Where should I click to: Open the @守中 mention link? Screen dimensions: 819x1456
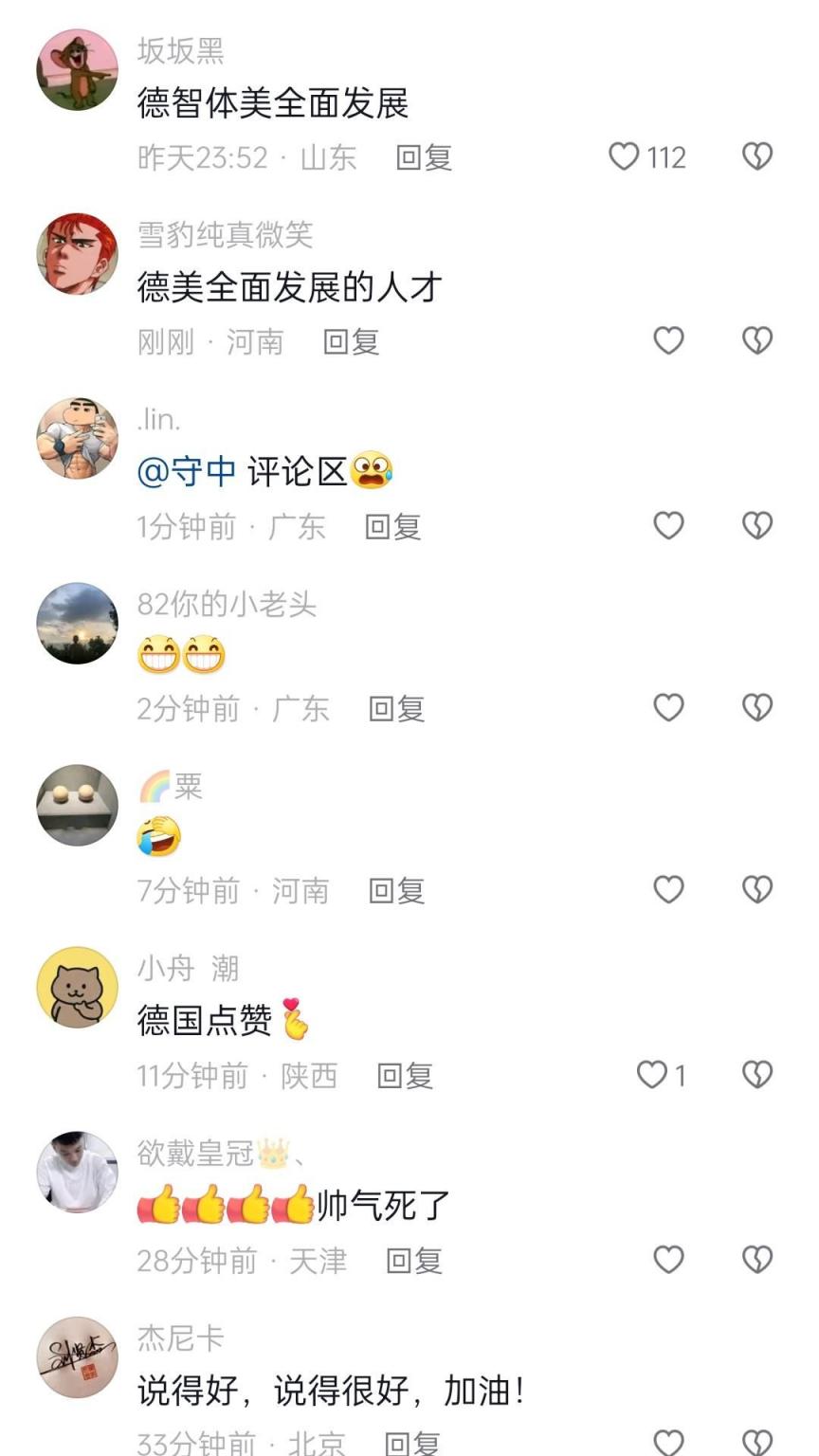[187, 471]
